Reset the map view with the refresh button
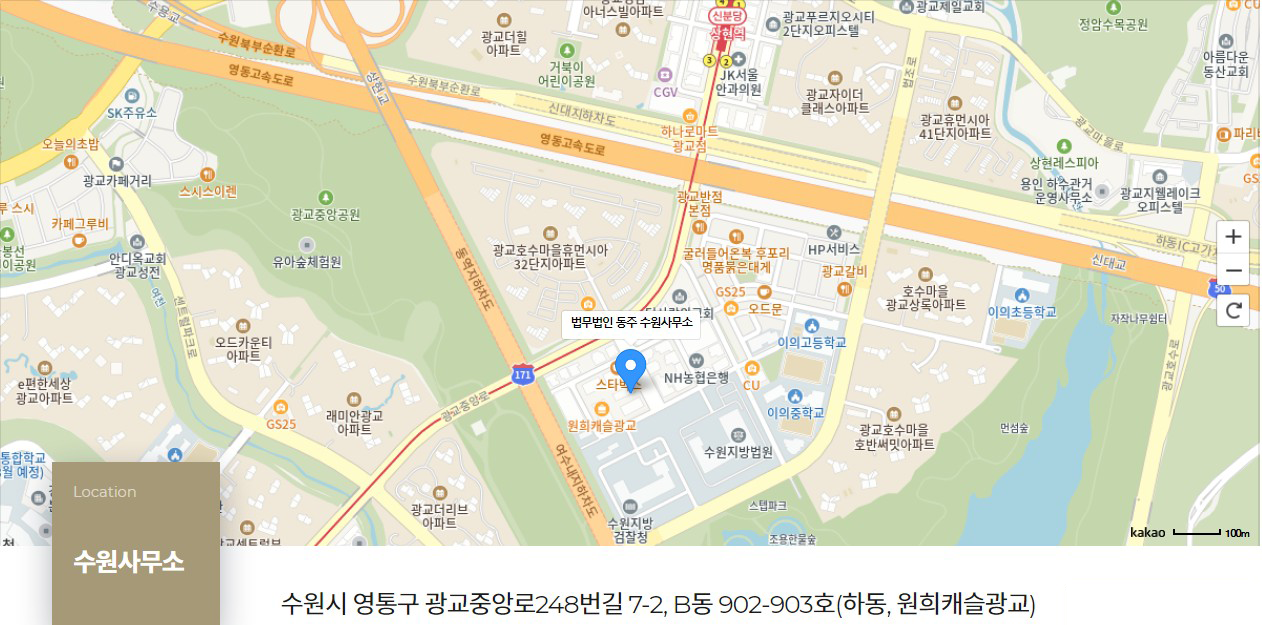 (x=1233, y=310)
